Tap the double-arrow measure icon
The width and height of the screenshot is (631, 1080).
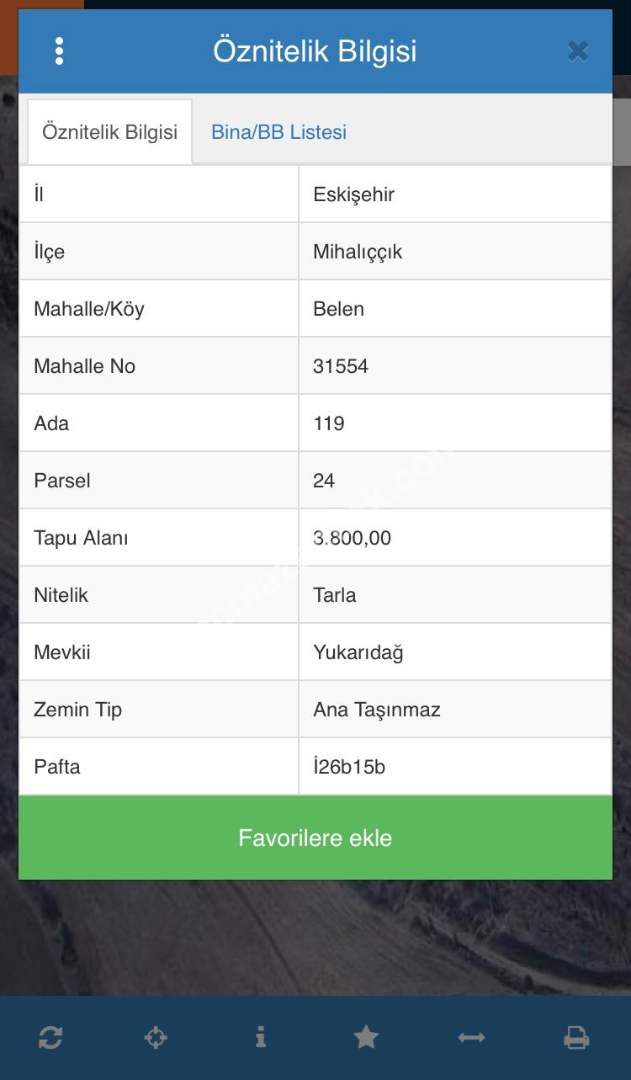tap(471, 1038)
